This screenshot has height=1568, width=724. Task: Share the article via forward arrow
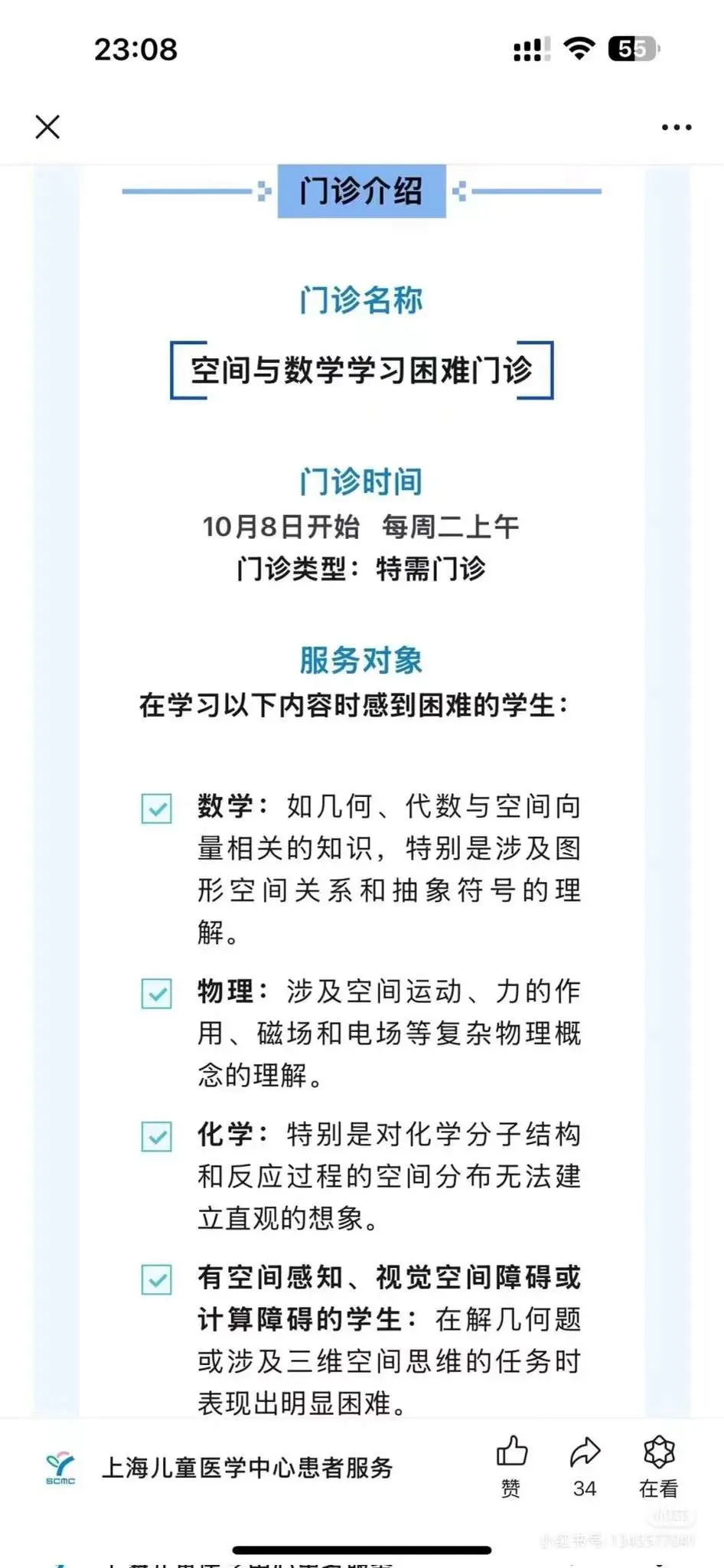[585, 1465]
